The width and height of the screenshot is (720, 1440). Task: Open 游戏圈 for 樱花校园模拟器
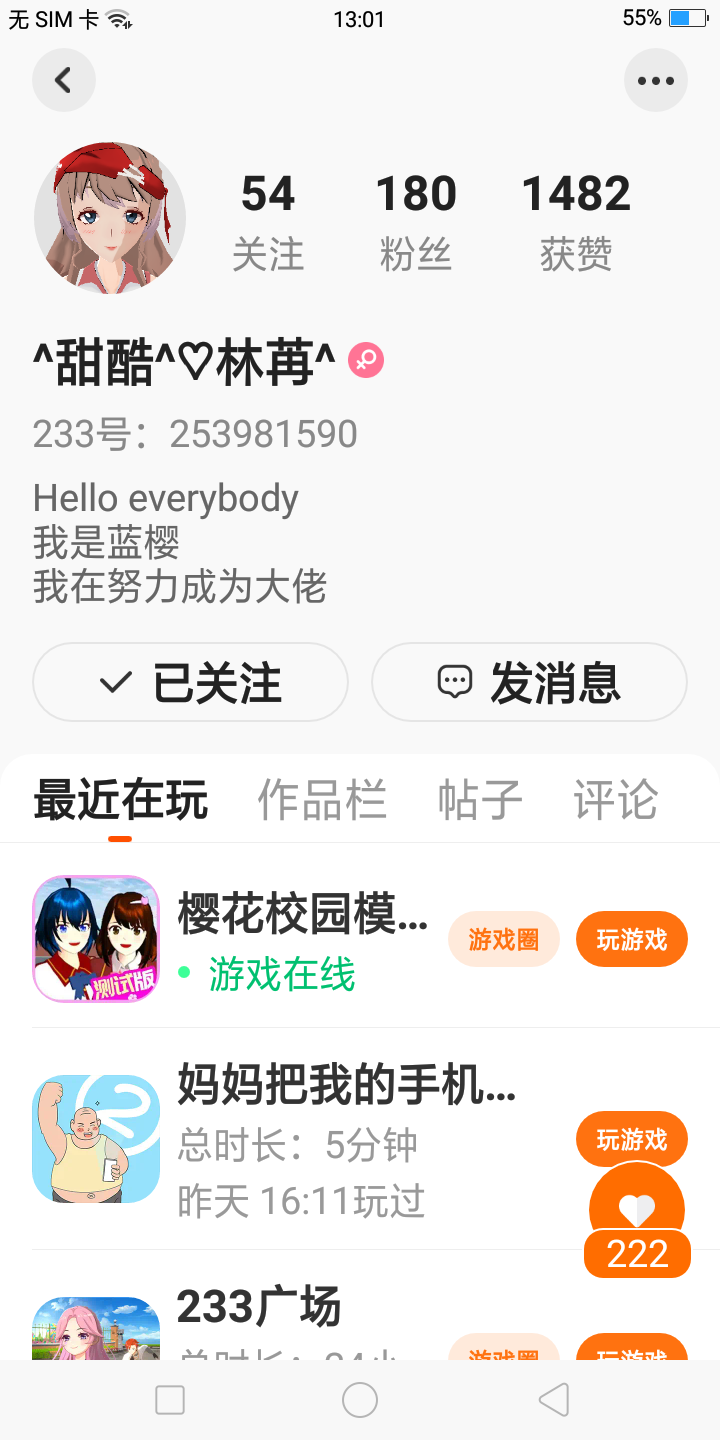click(503, 940)
